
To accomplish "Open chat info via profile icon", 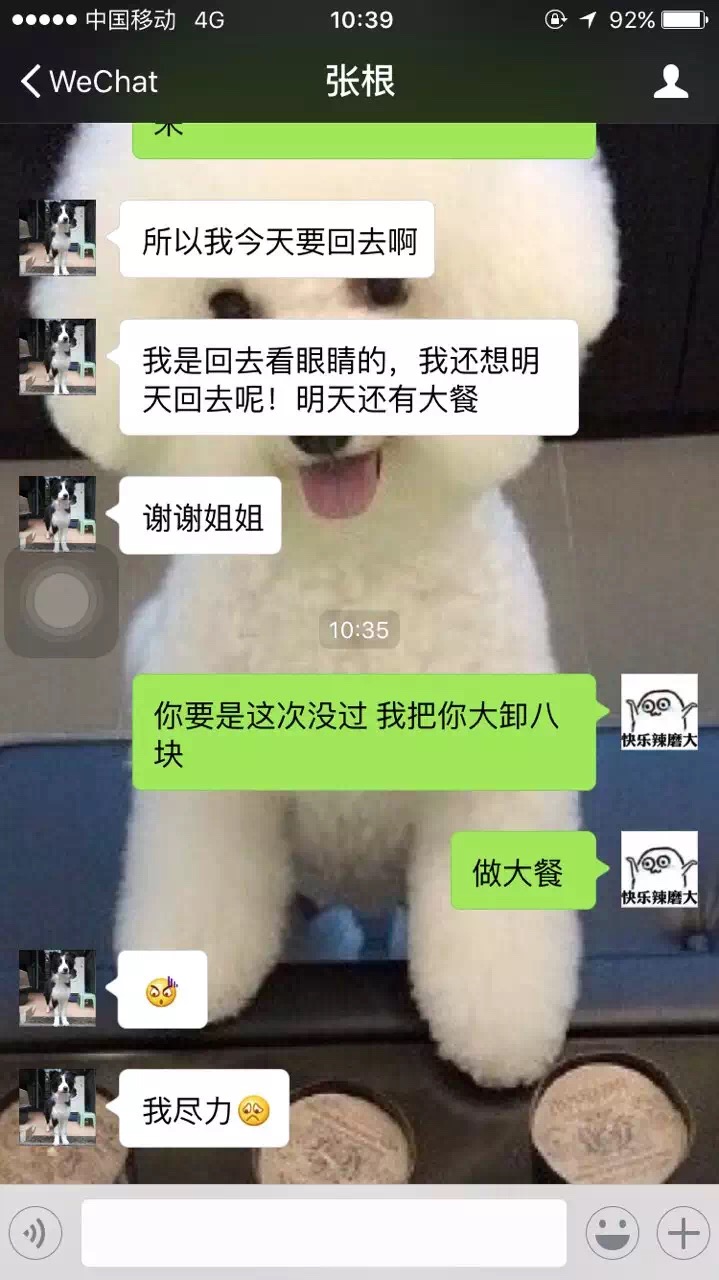I will point(671,82).
